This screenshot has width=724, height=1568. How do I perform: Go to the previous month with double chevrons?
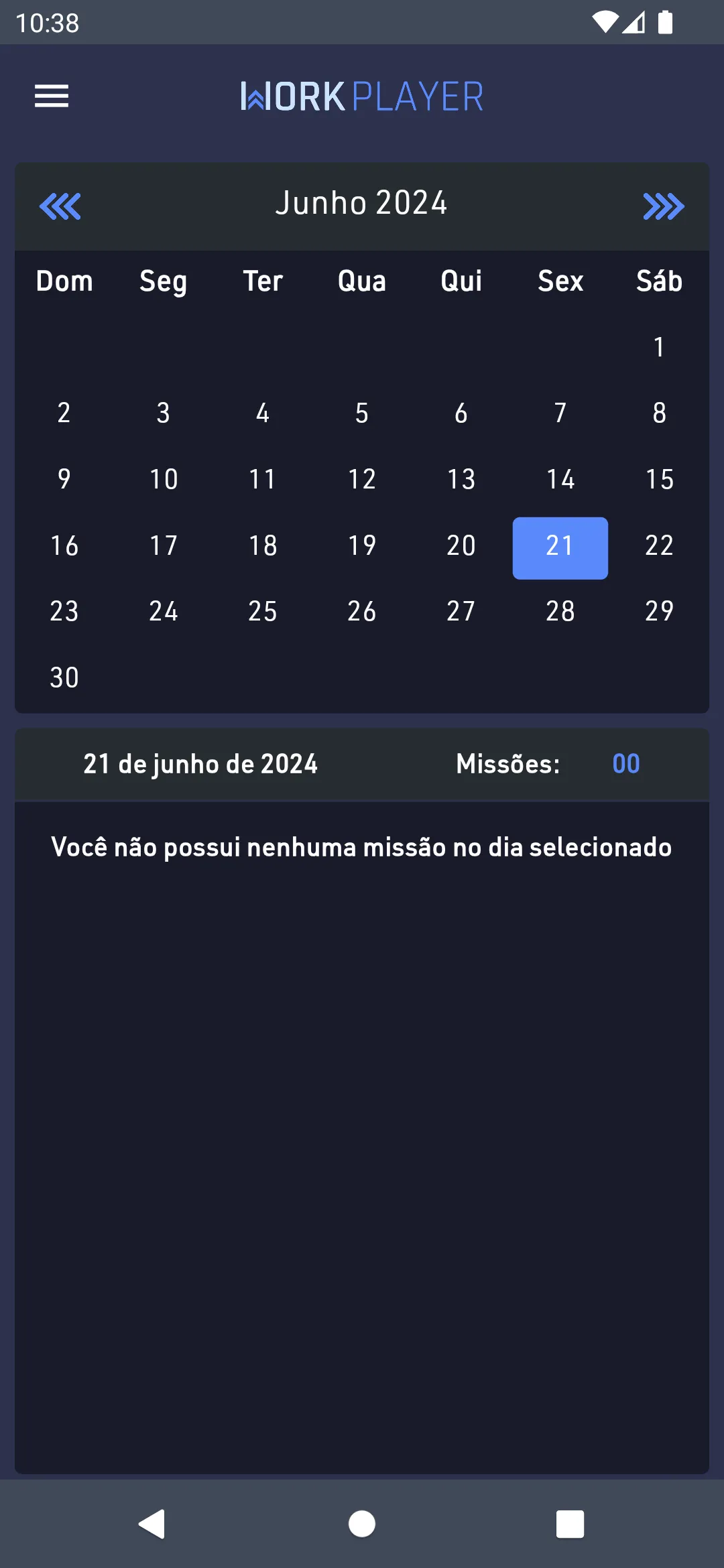click(60, 206)
